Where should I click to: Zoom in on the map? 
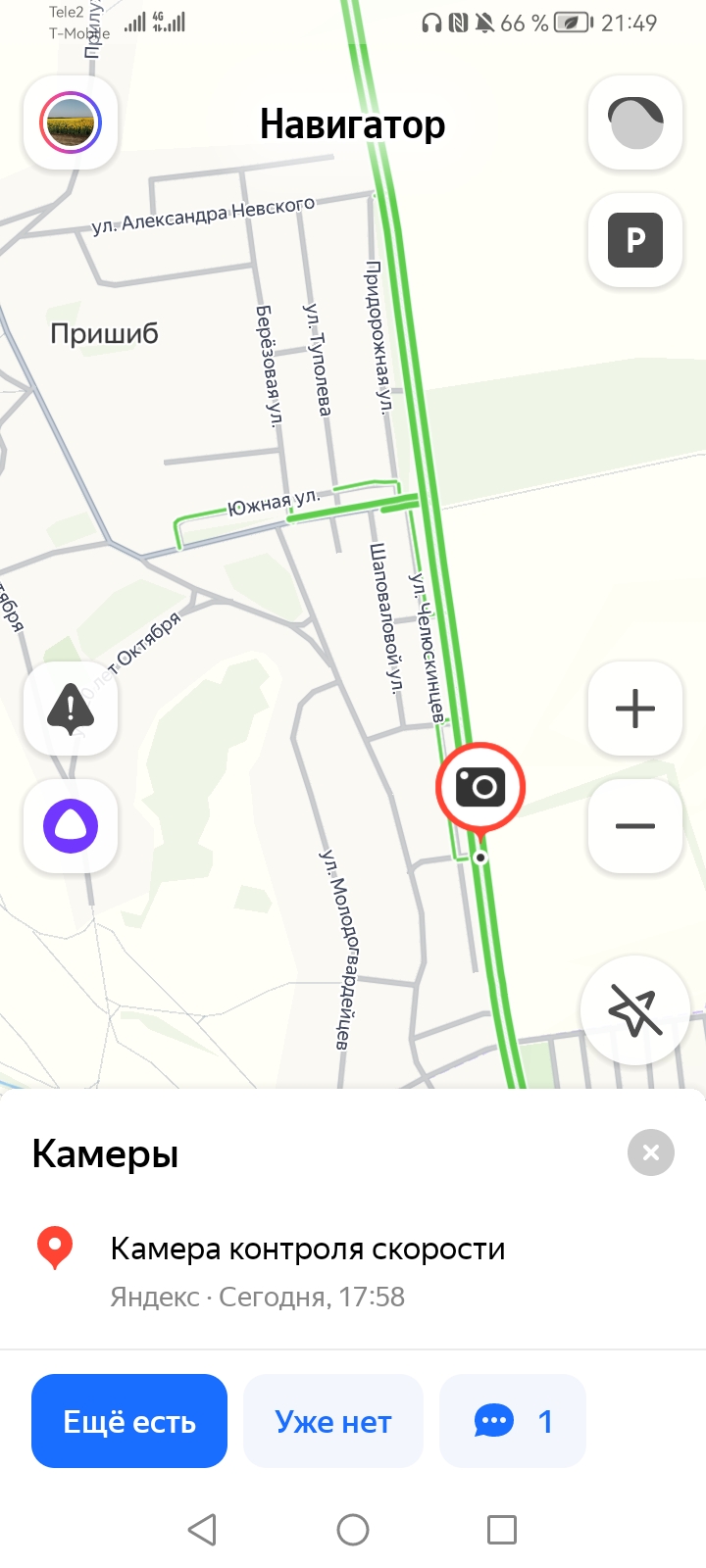click(635, 708)
